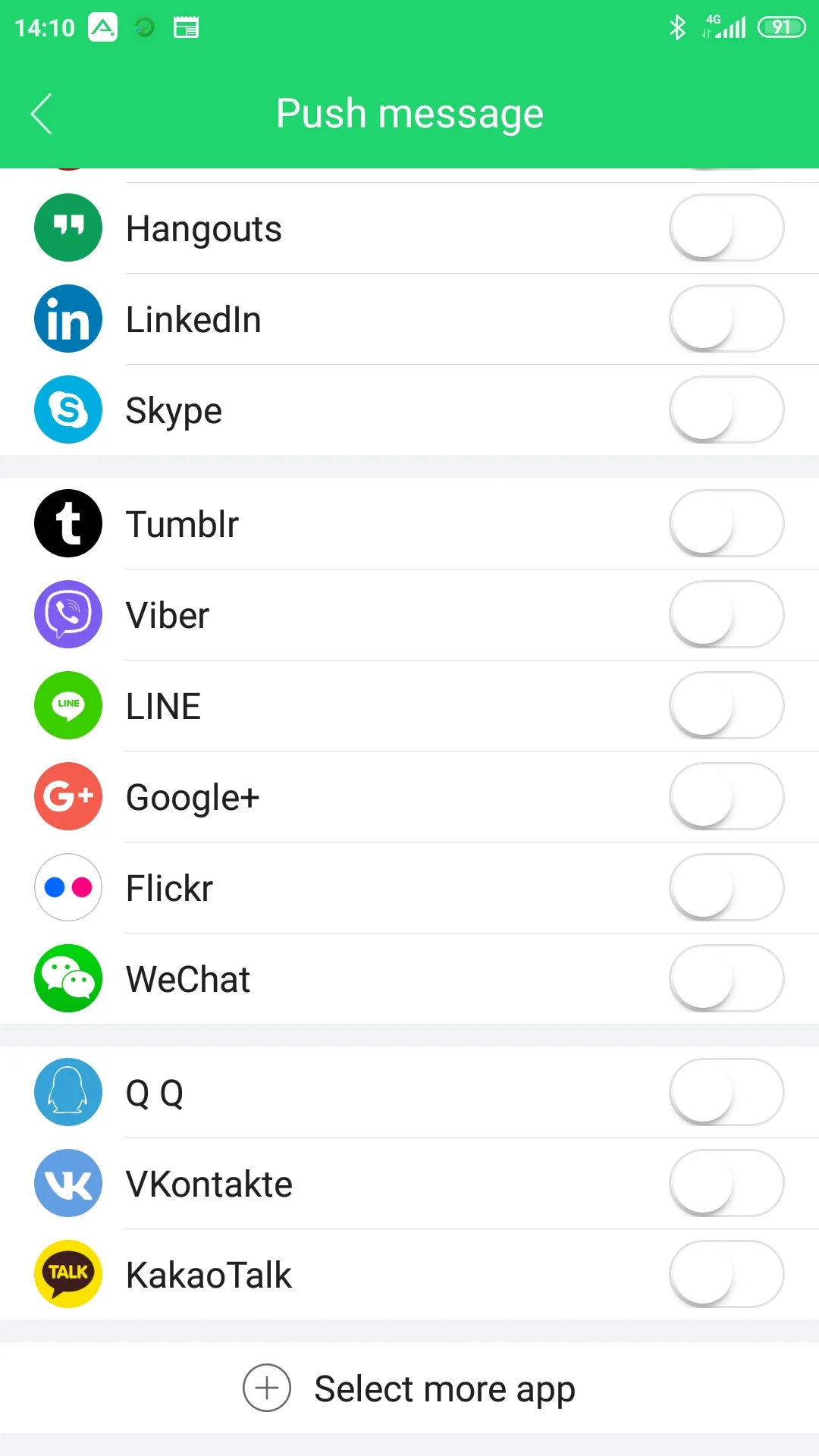Toggle Skype push messages on

tap(726, 409)
